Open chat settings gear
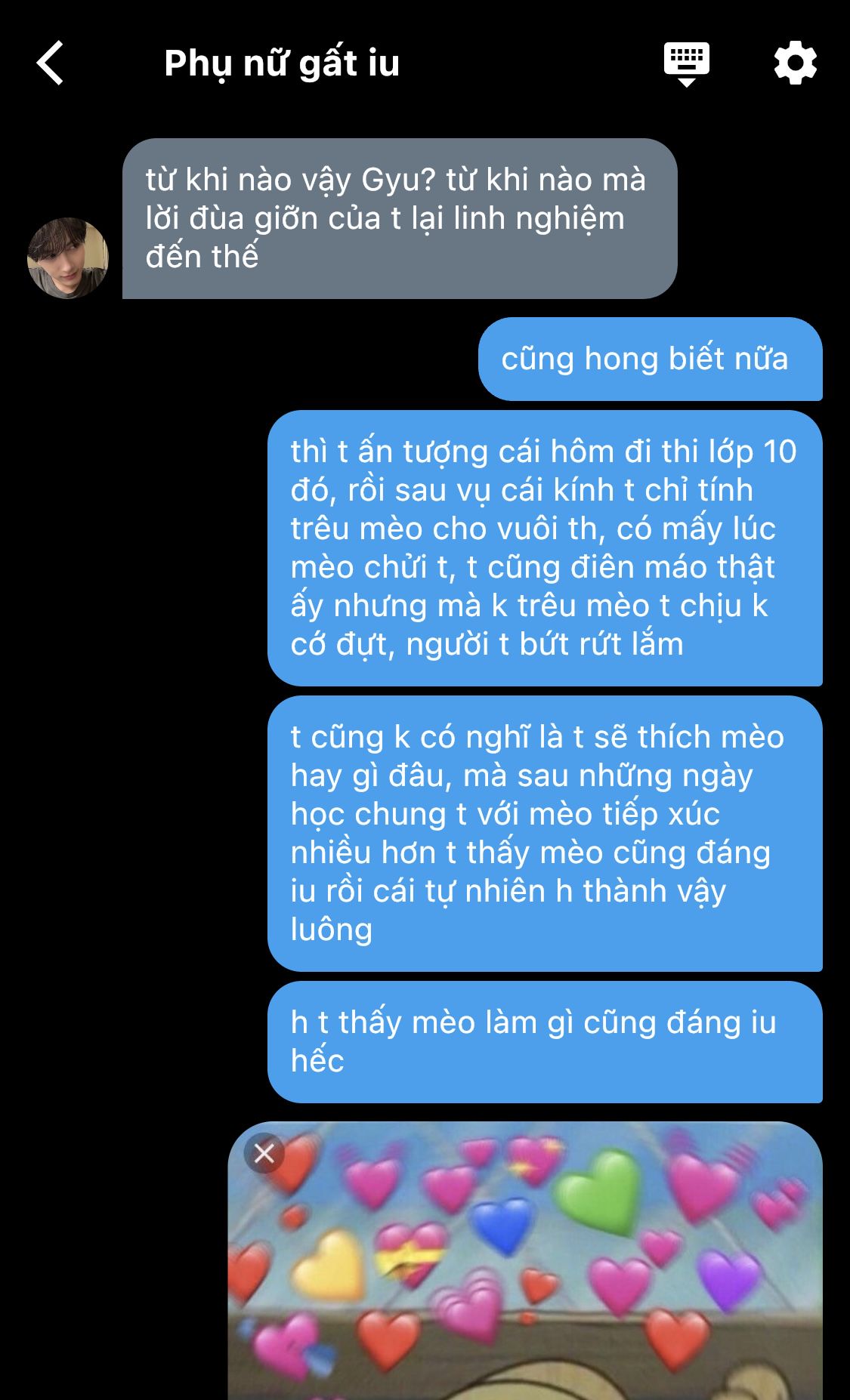 click(x=795, y=63)
